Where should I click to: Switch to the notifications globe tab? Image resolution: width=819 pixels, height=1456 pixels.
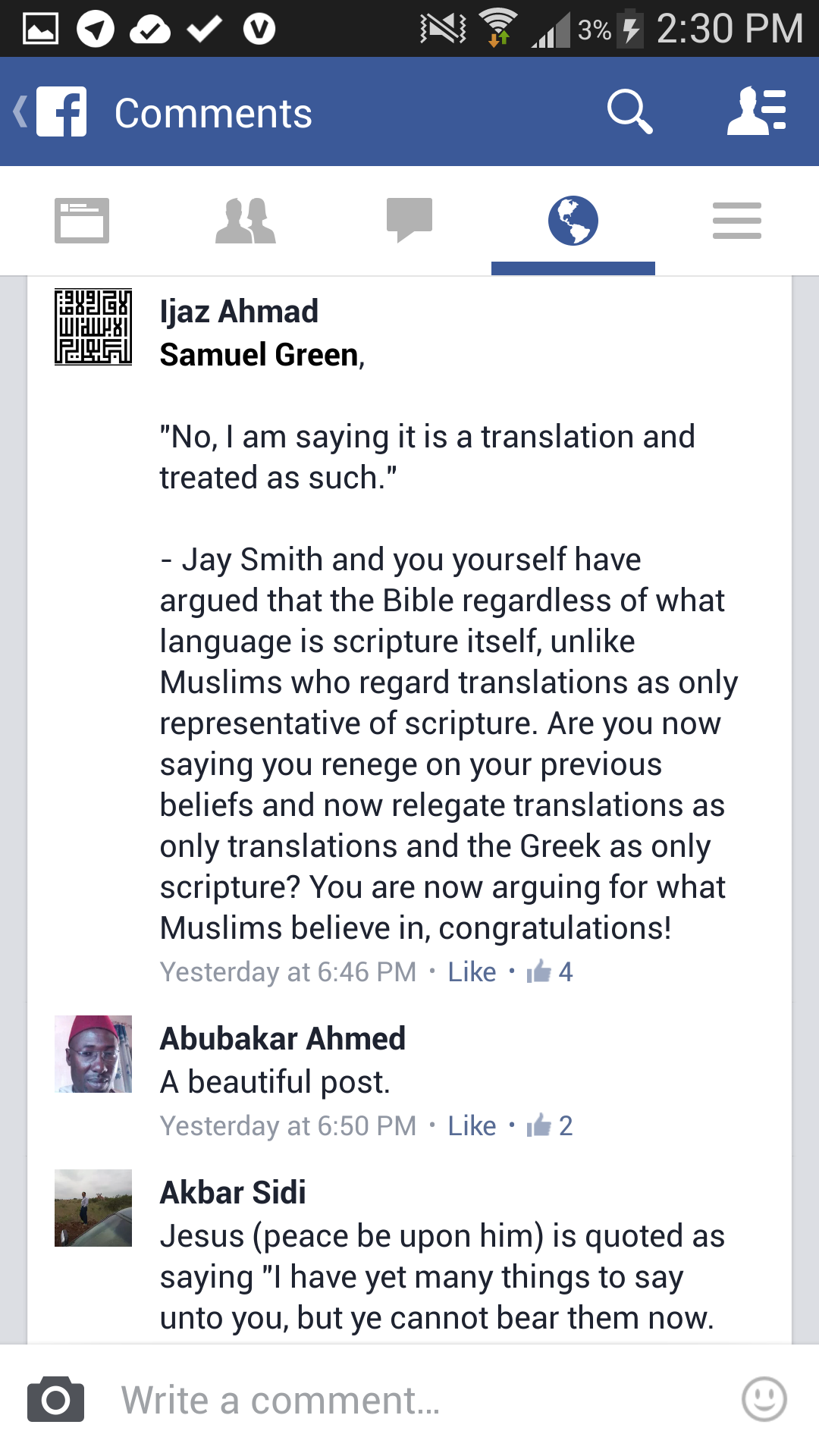[x=573, y=221]
